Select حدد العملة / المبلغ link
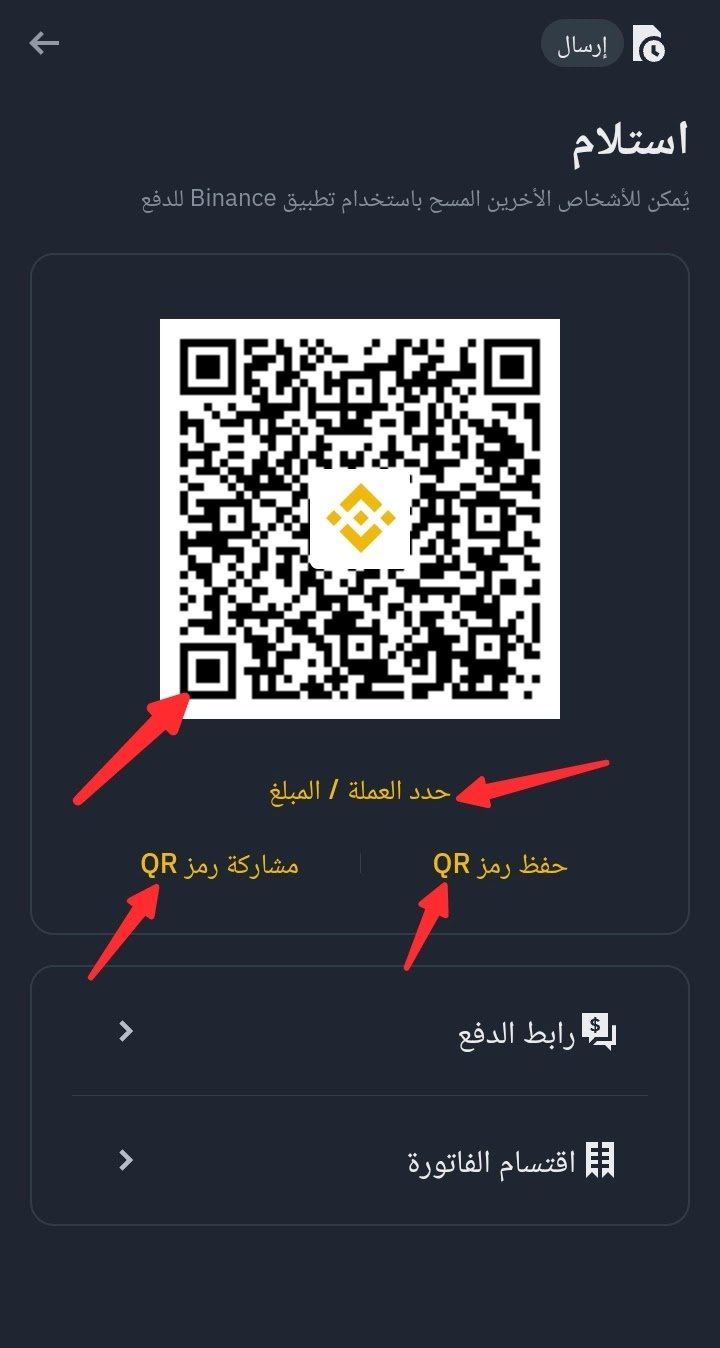Viewport: 720px width, 1348px height. click(x=360, y=792)
